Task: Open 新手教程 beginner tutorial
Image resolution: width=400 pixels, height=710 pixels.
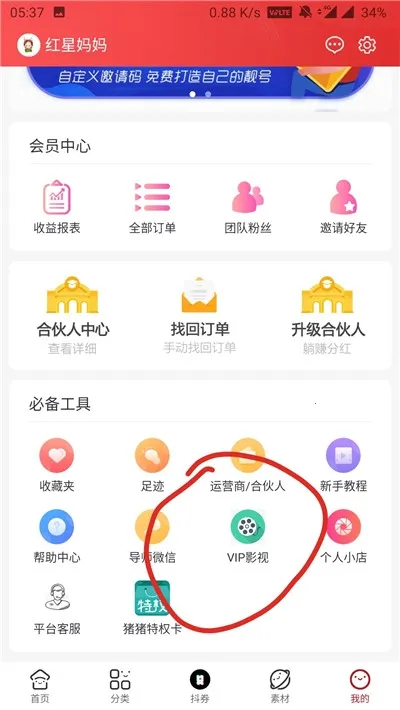Action: pyautogui.click(x=343, y=465)
